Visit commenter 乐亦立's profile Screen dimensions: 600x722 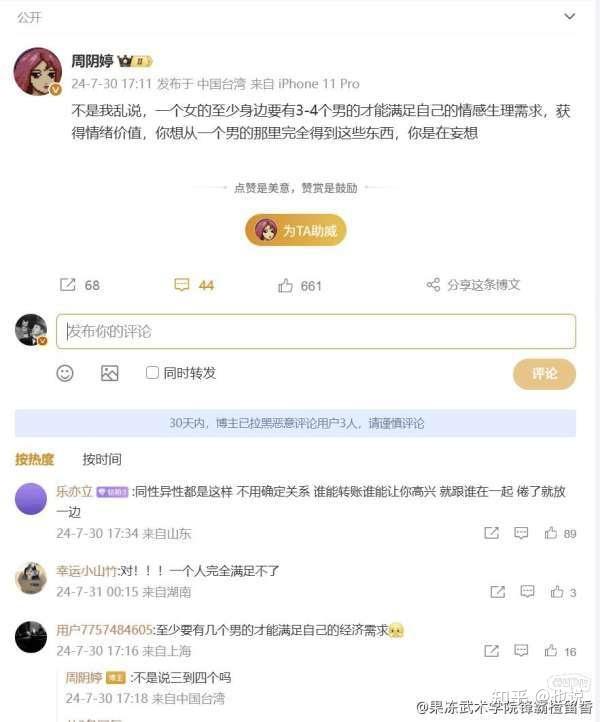pos(74,491)
